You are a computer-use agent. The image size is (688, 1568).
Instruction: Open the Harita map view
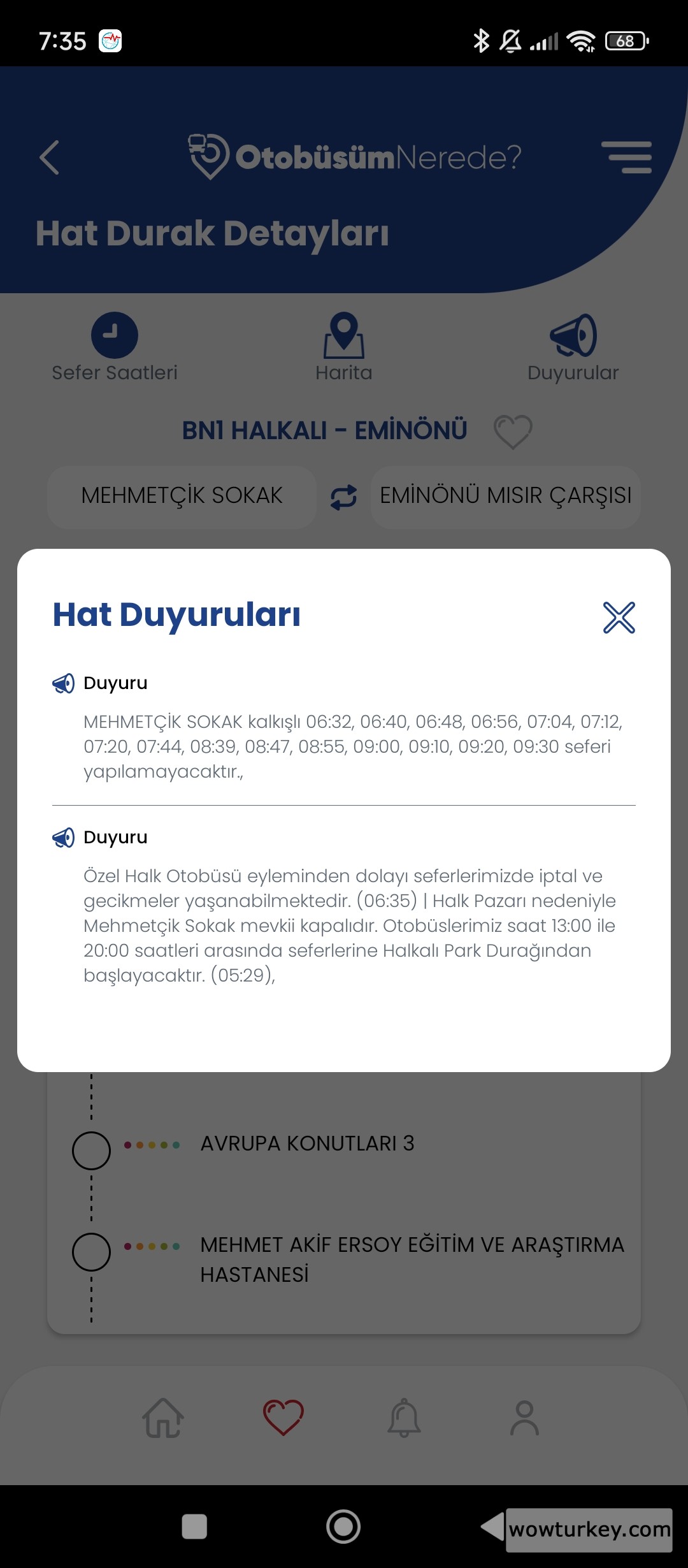click(344, 344)
